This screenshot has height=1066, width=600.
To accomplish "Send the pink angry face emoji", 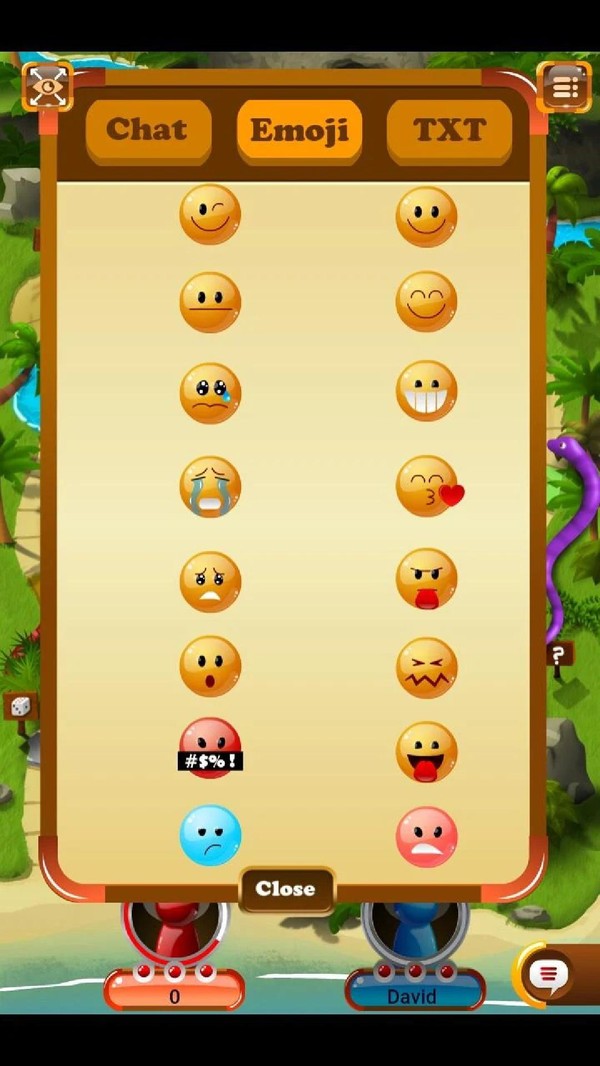I will [x=427, y=836].
